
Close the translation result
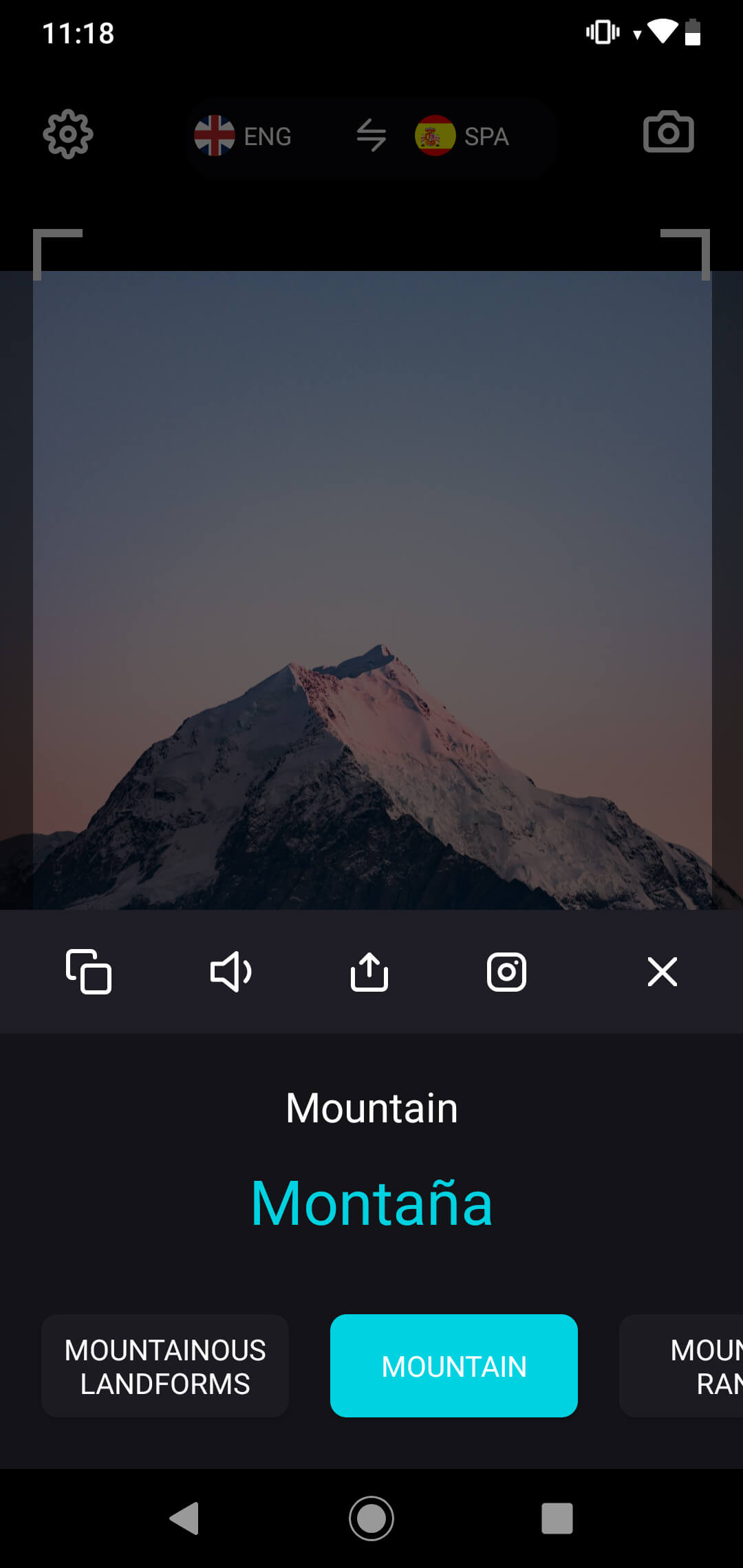click(x=663, y=972)
